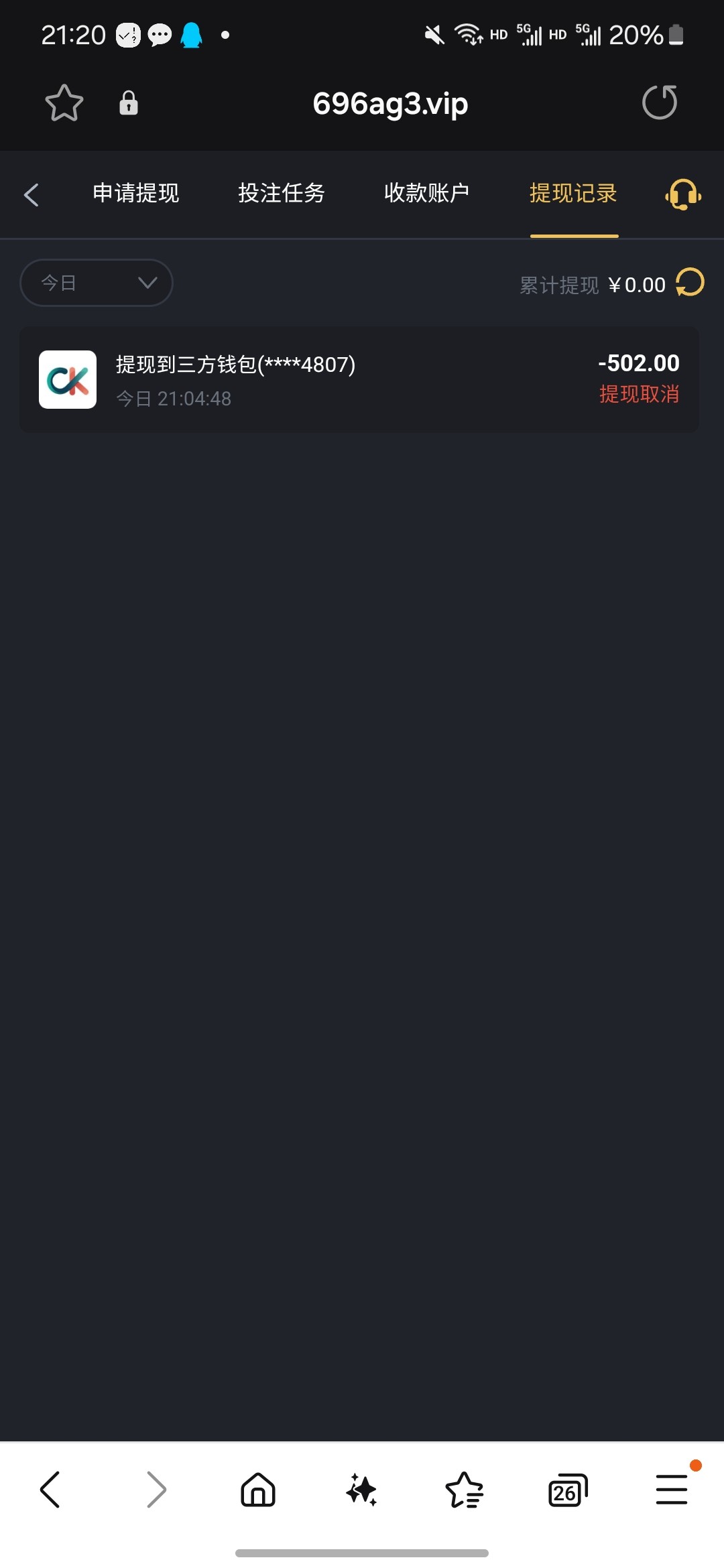Image resolution: width=724 pixels, height=1568 pixels.
Task: Select the 提现记录 tab
Action: [x=574, y=193]
